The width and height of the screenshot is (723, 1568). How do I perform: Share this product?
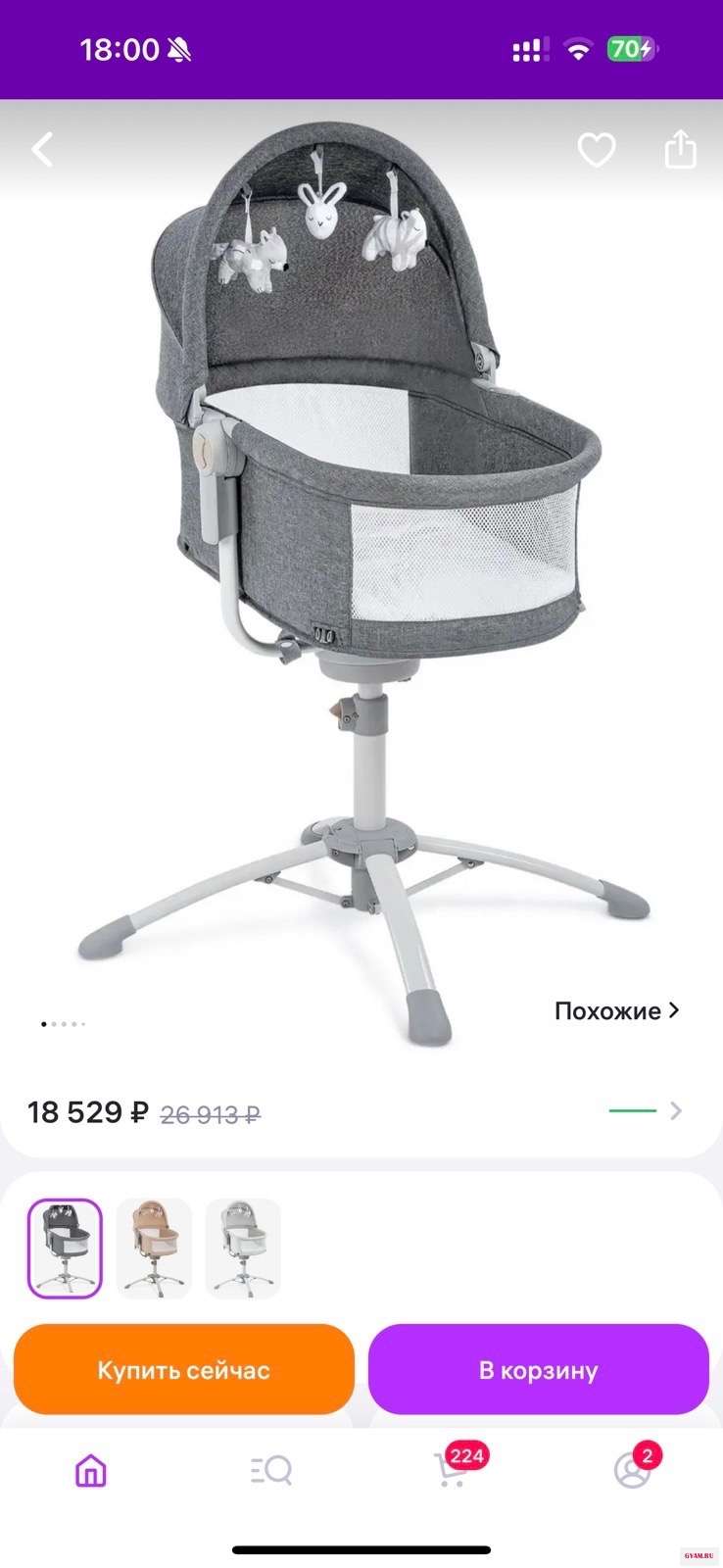[x=680, y=150]
